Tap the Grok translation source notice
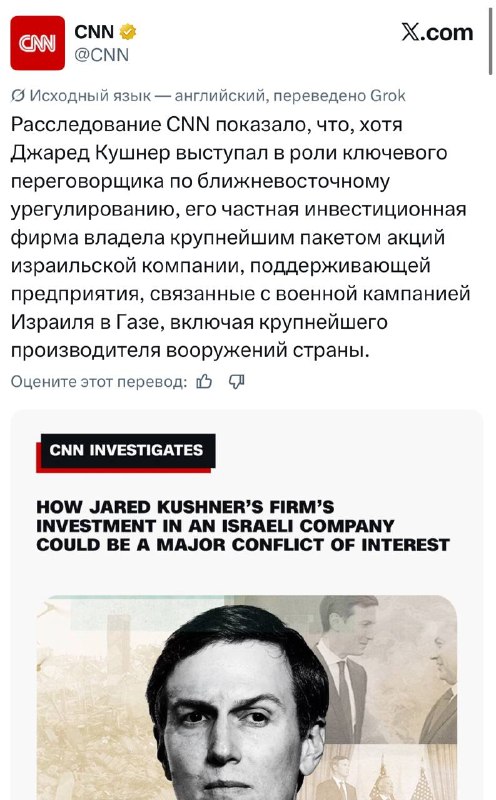Viewport: 496px width, 800px height. pos(208,95)
